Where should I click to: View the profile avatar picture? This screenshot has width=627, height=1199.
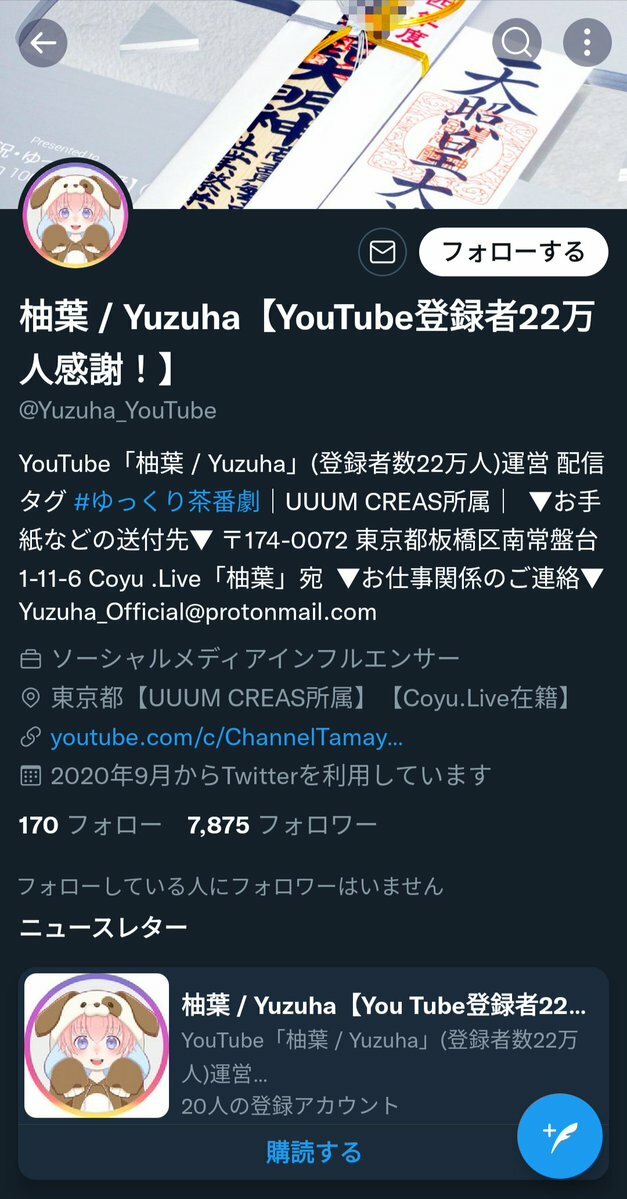pos(76,214)
